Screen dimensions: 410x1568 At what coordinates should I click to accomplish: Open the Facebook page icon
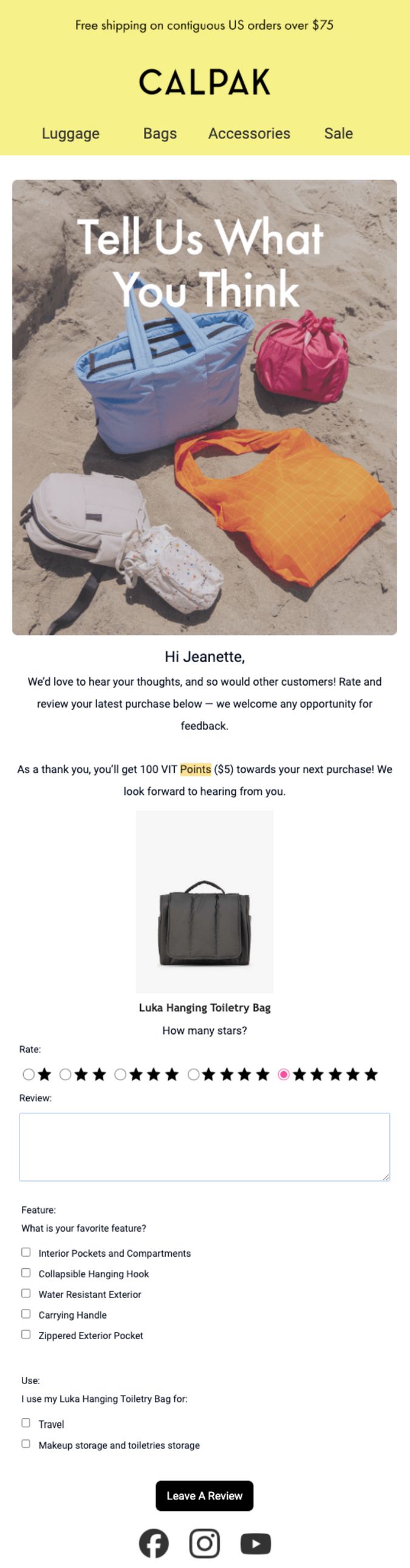click(x=154, y=1543)
